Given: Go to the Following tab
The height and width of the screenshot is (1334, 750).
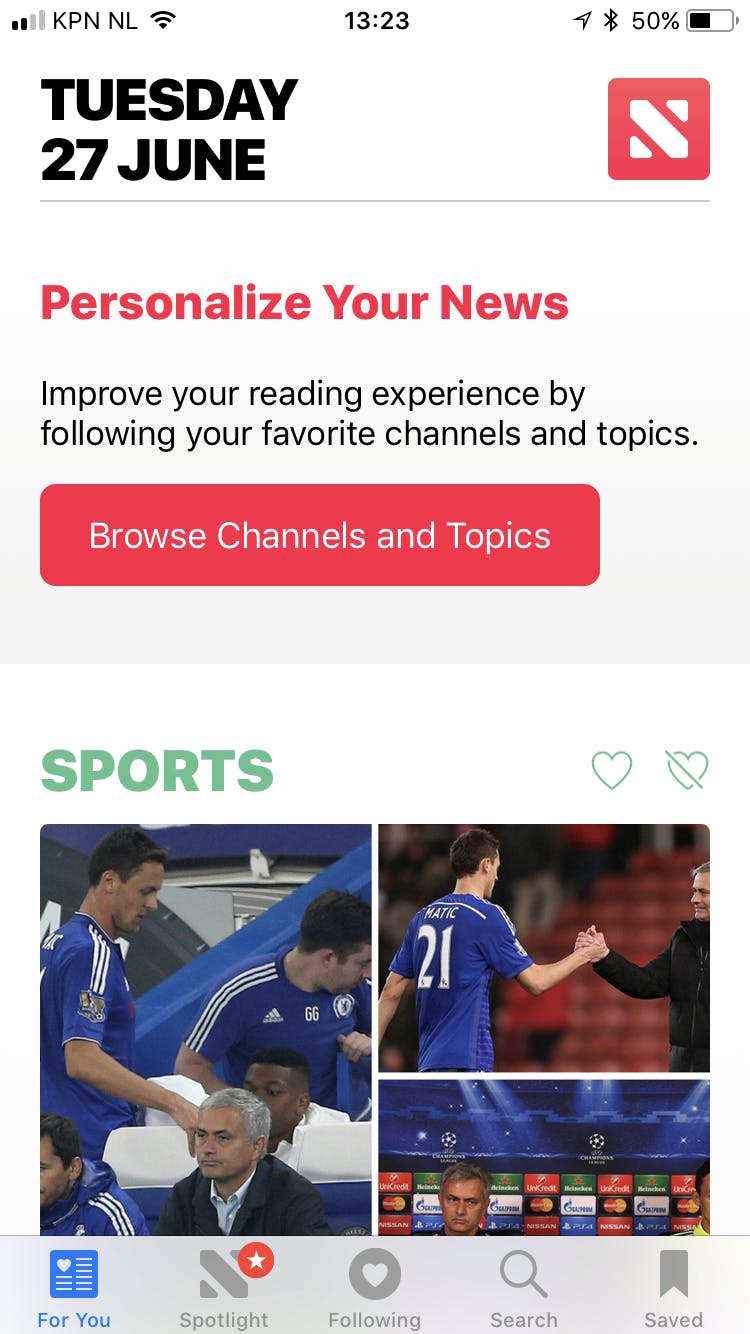Looking at the screenshot, I should (374, 1288).
